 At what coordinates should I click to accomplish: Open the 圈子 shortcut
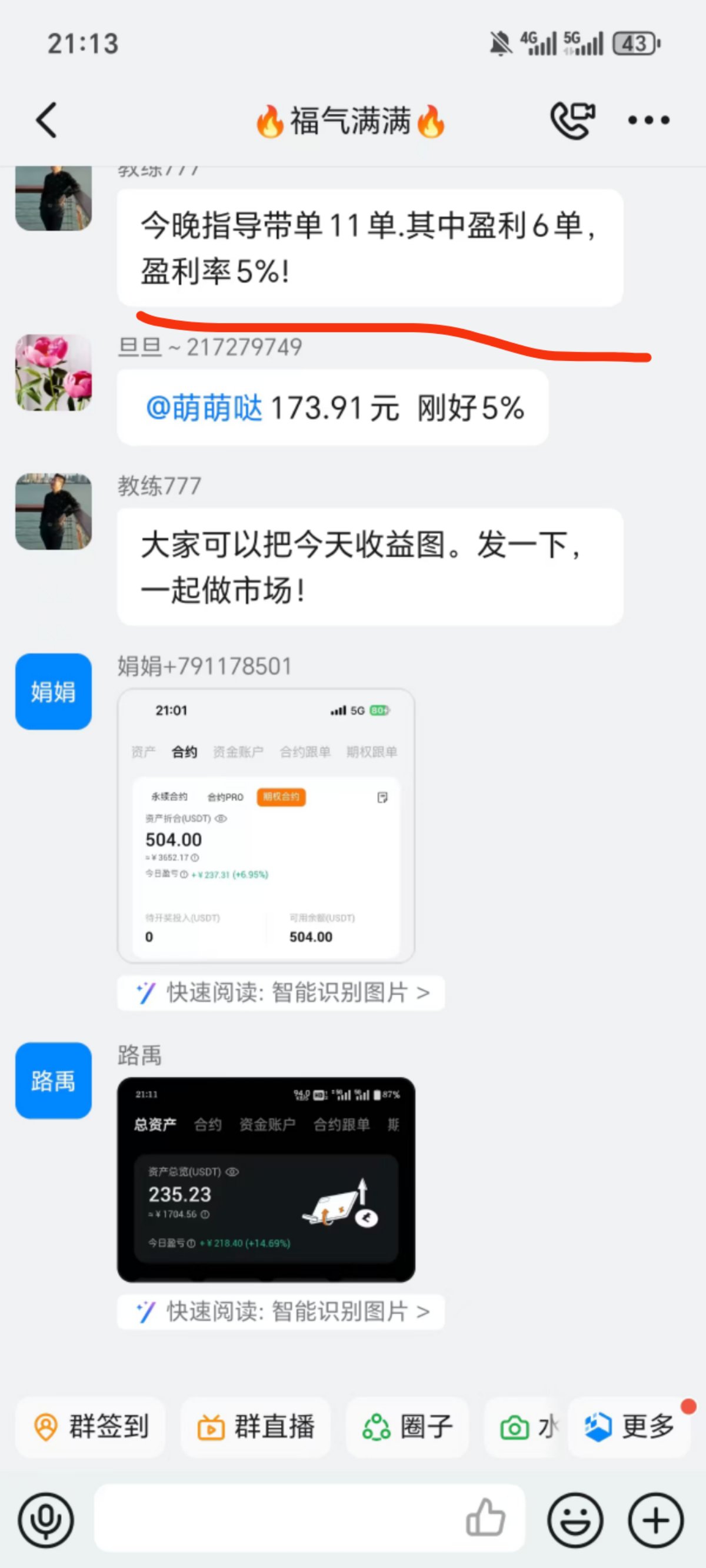tap(407, 1426)
